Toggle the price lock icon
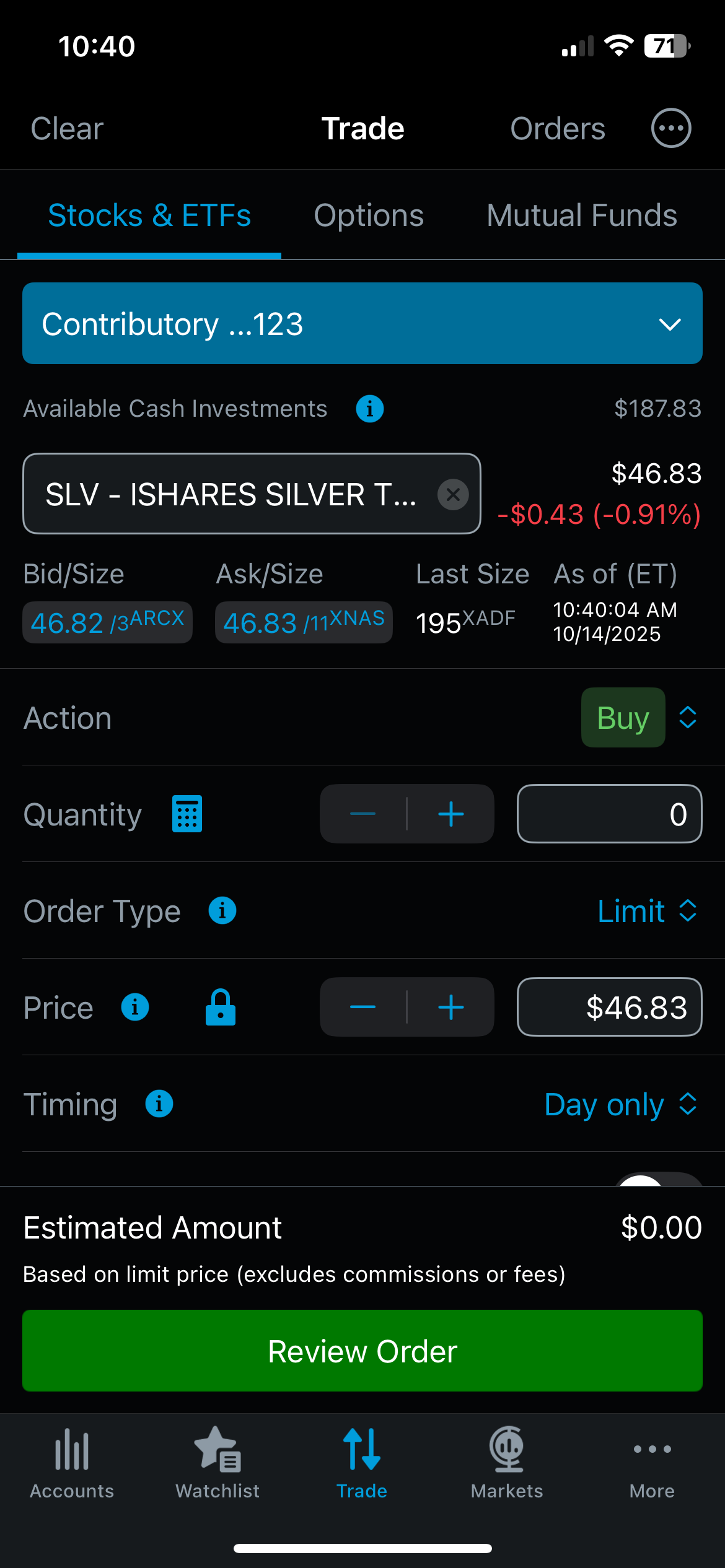 (x=220, y=1008)
